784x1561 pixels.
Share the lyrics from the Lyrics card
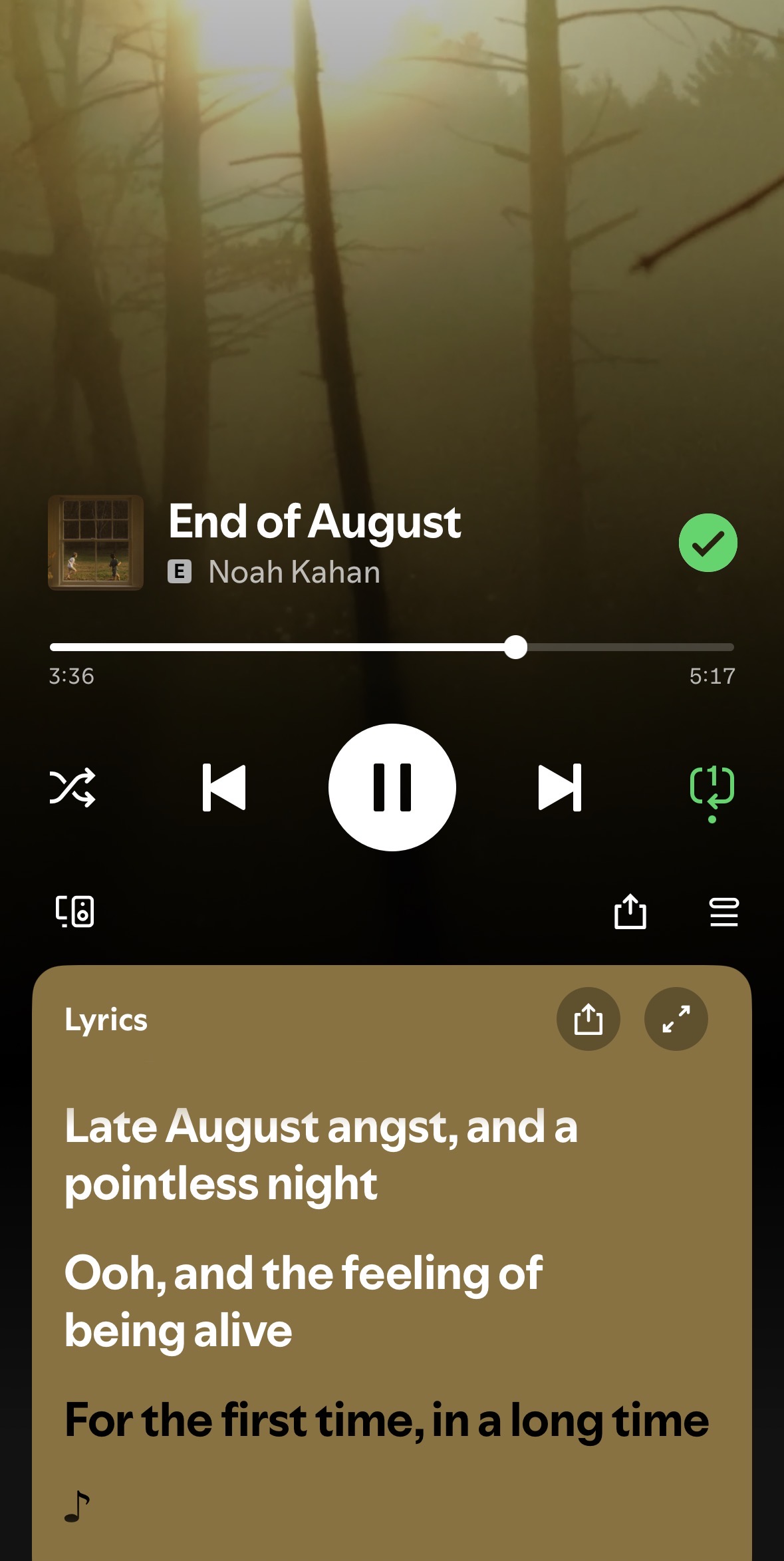click(588, 1019)
